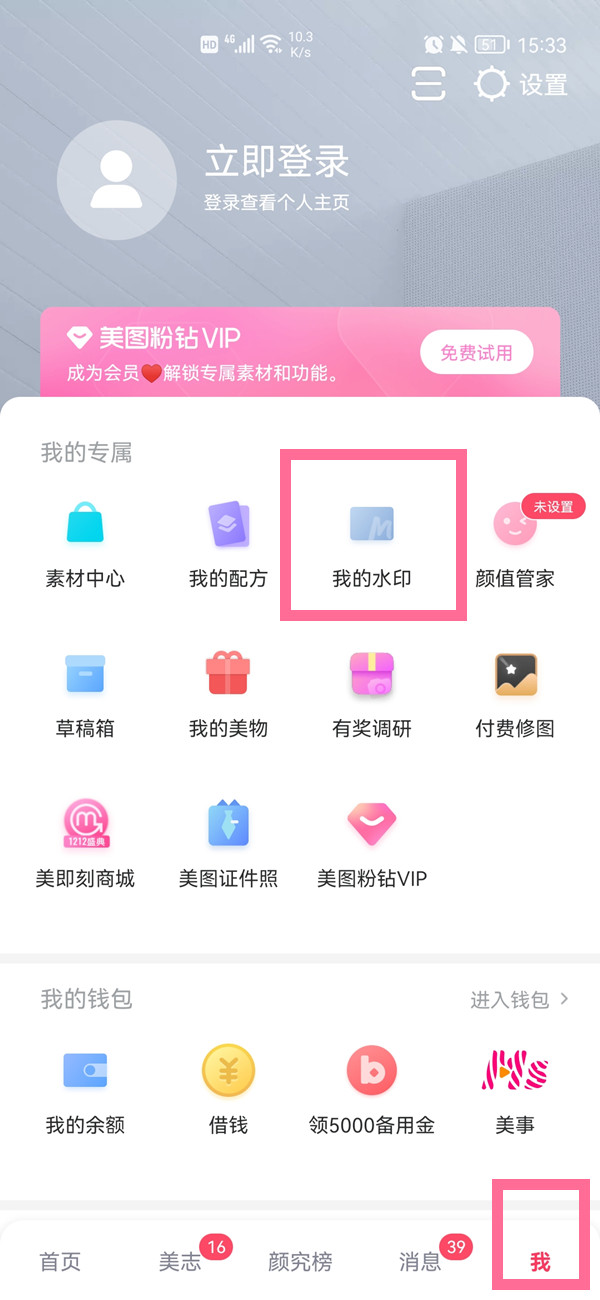Open 有奖调研 survey

371,695
